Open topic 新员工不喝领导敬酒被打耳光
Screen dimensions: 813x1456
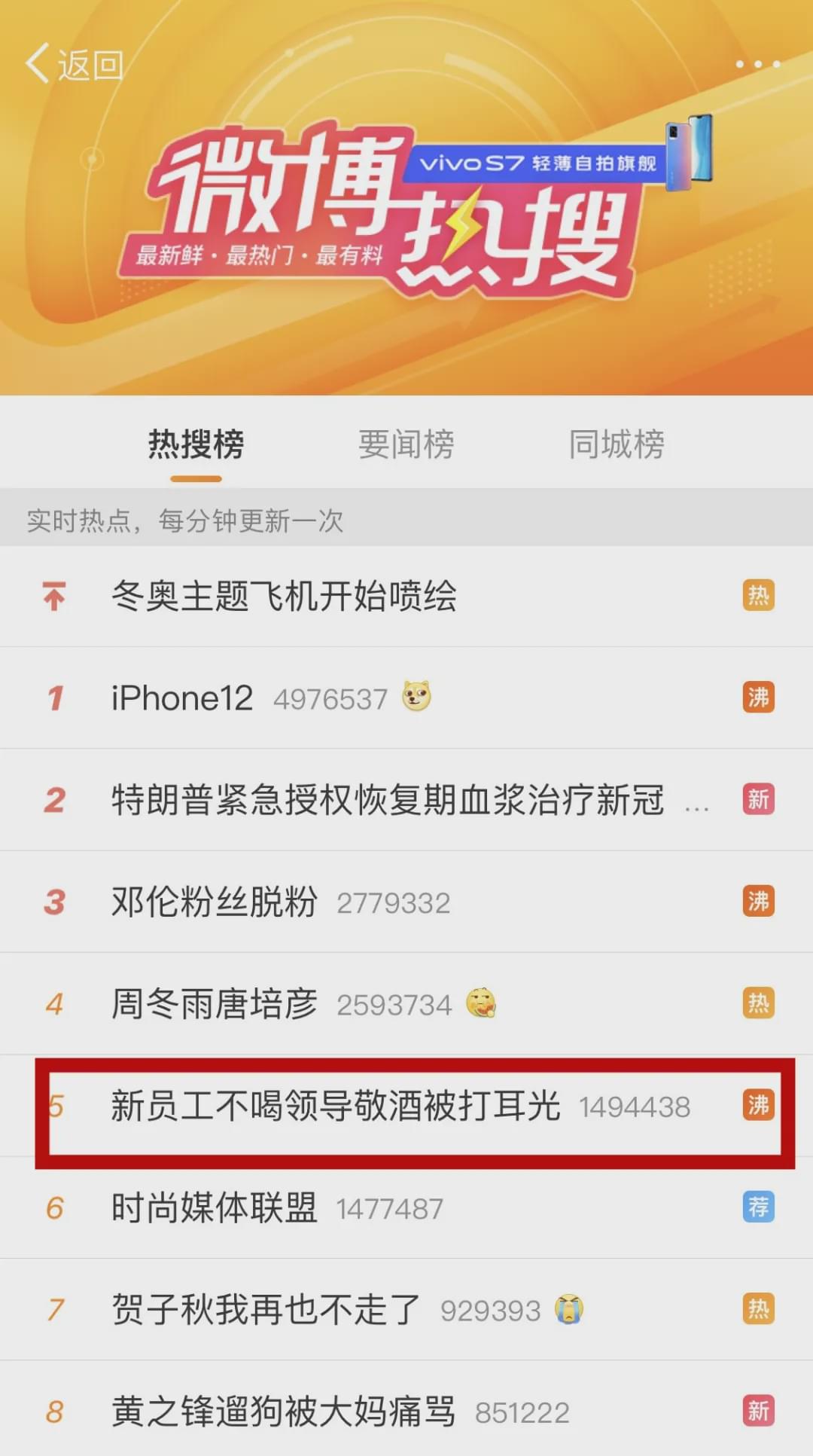tap(336, 1106)
